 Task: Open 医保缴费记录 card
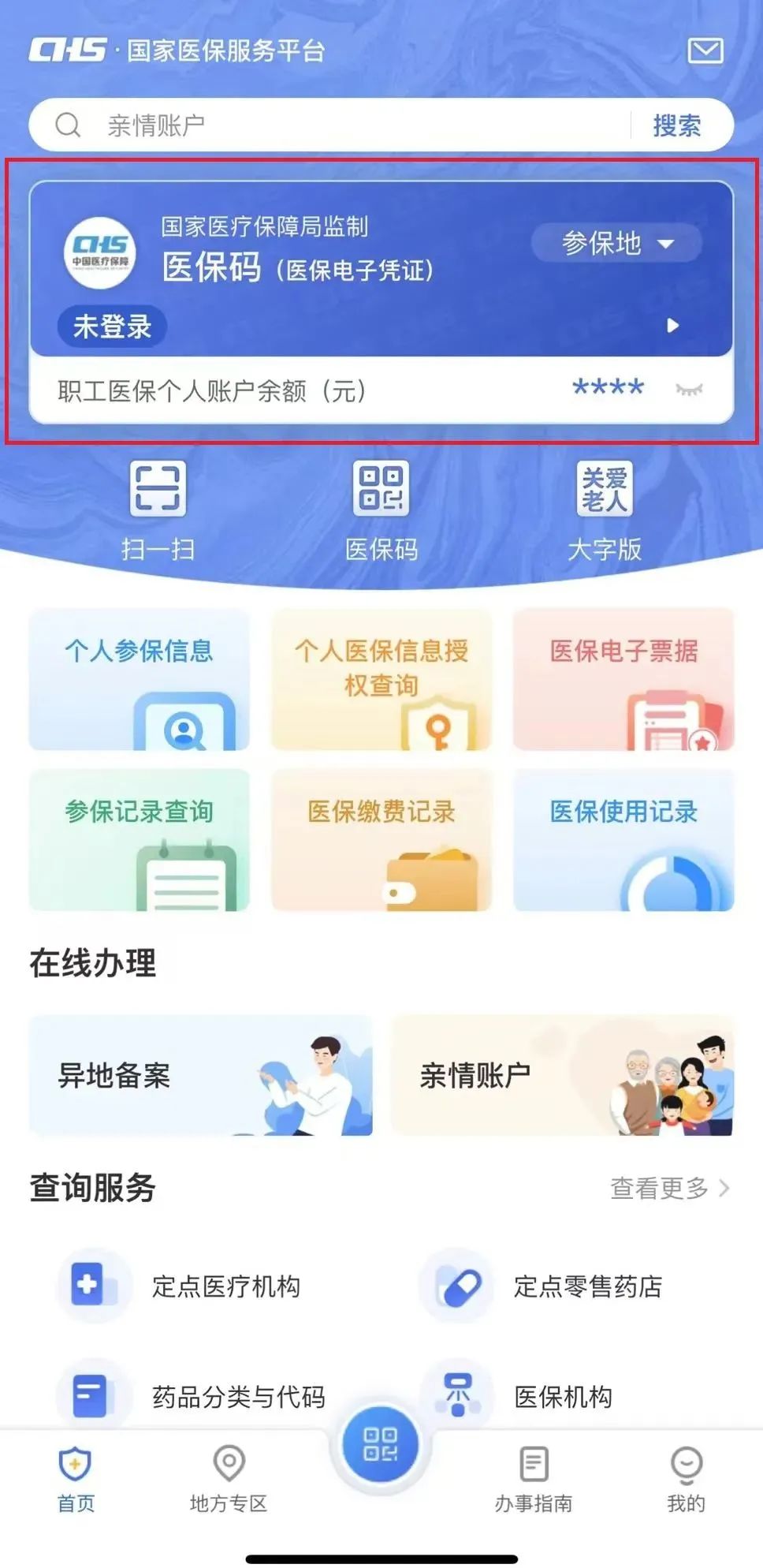381,841
